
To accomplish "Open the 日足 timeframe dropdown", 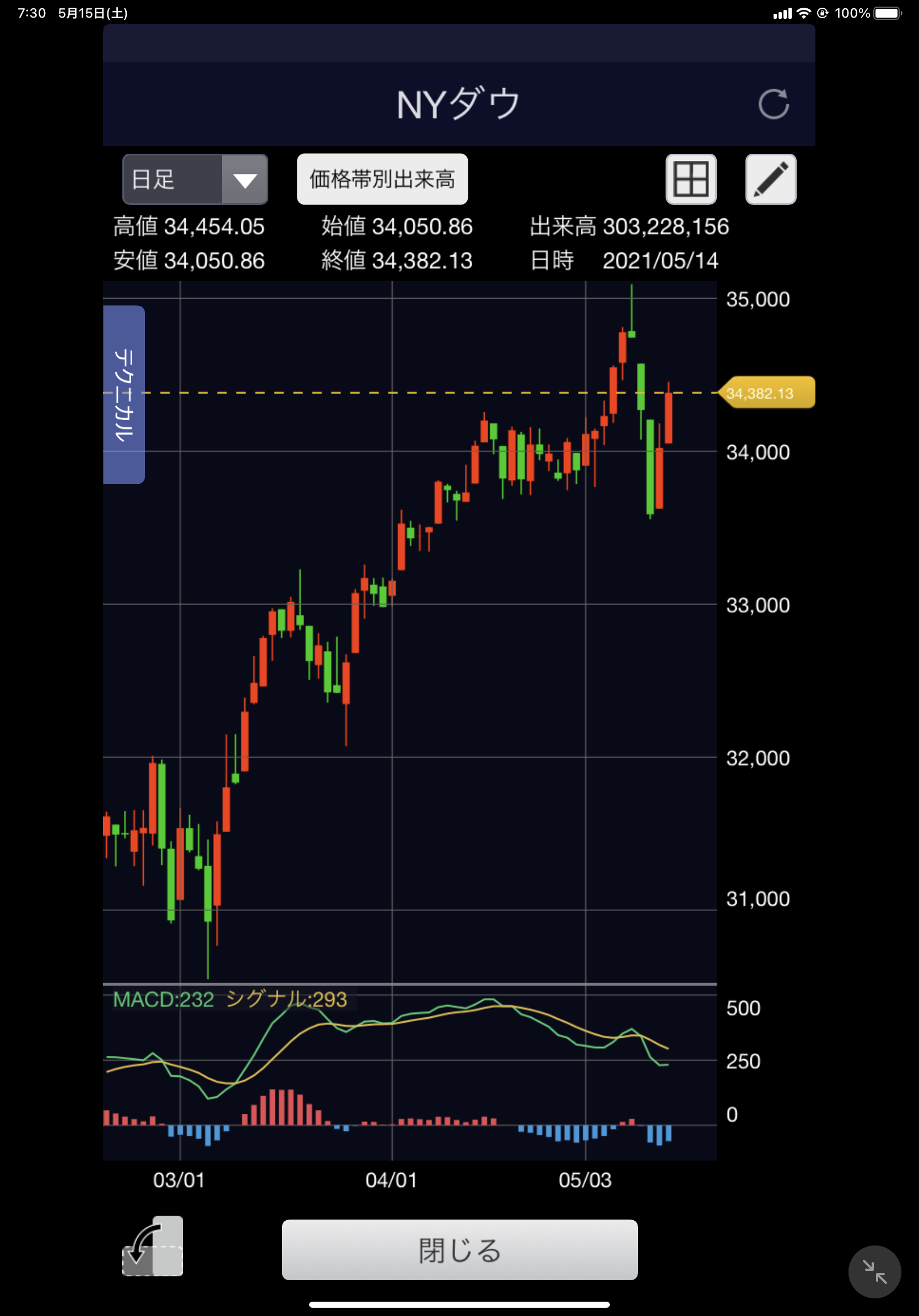I will pyautogui.click(x=196, y=180).
